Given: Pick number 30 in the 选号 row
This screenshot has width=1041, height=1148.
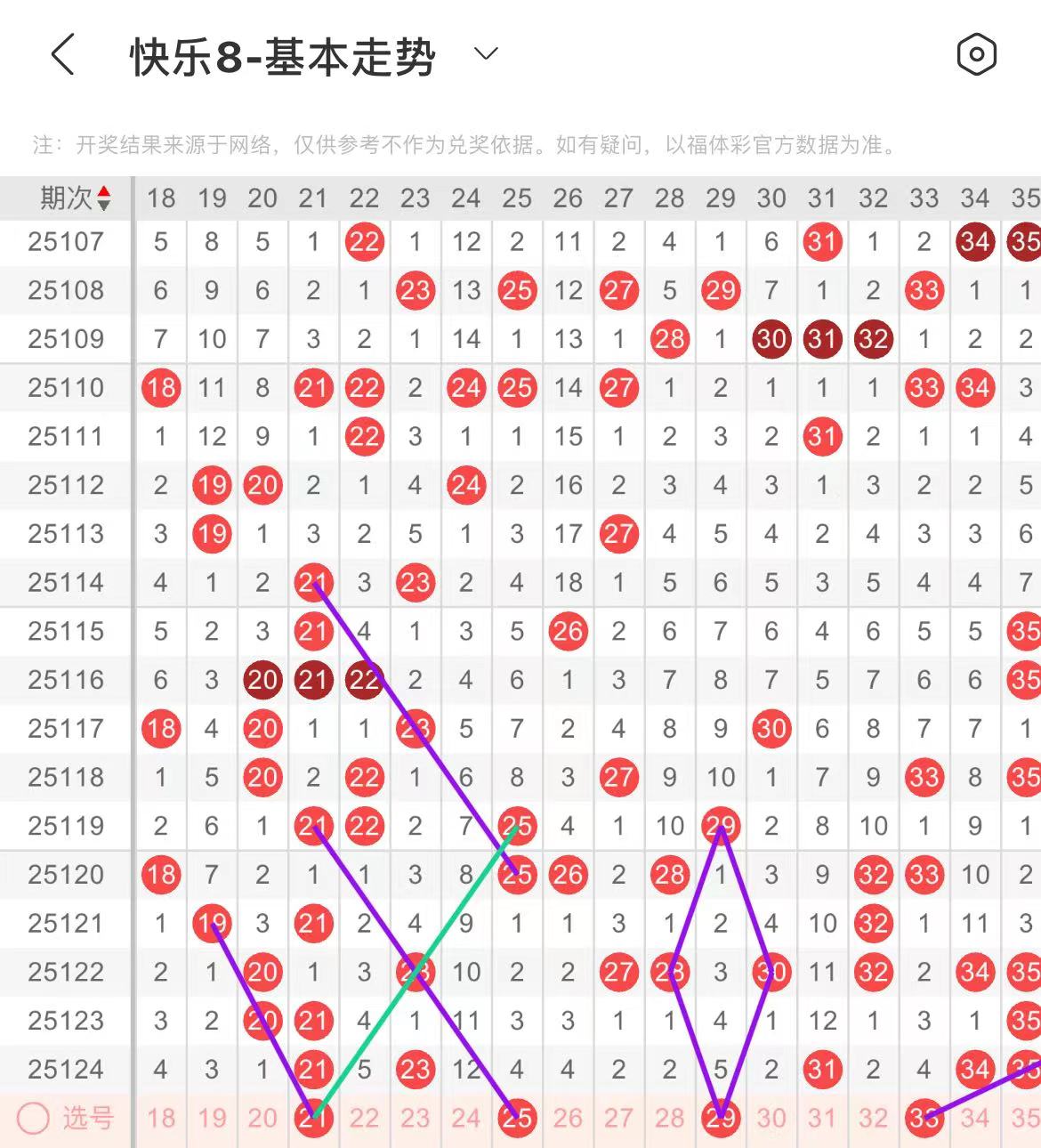Looking at the screenshot, I should point(771,1118).
